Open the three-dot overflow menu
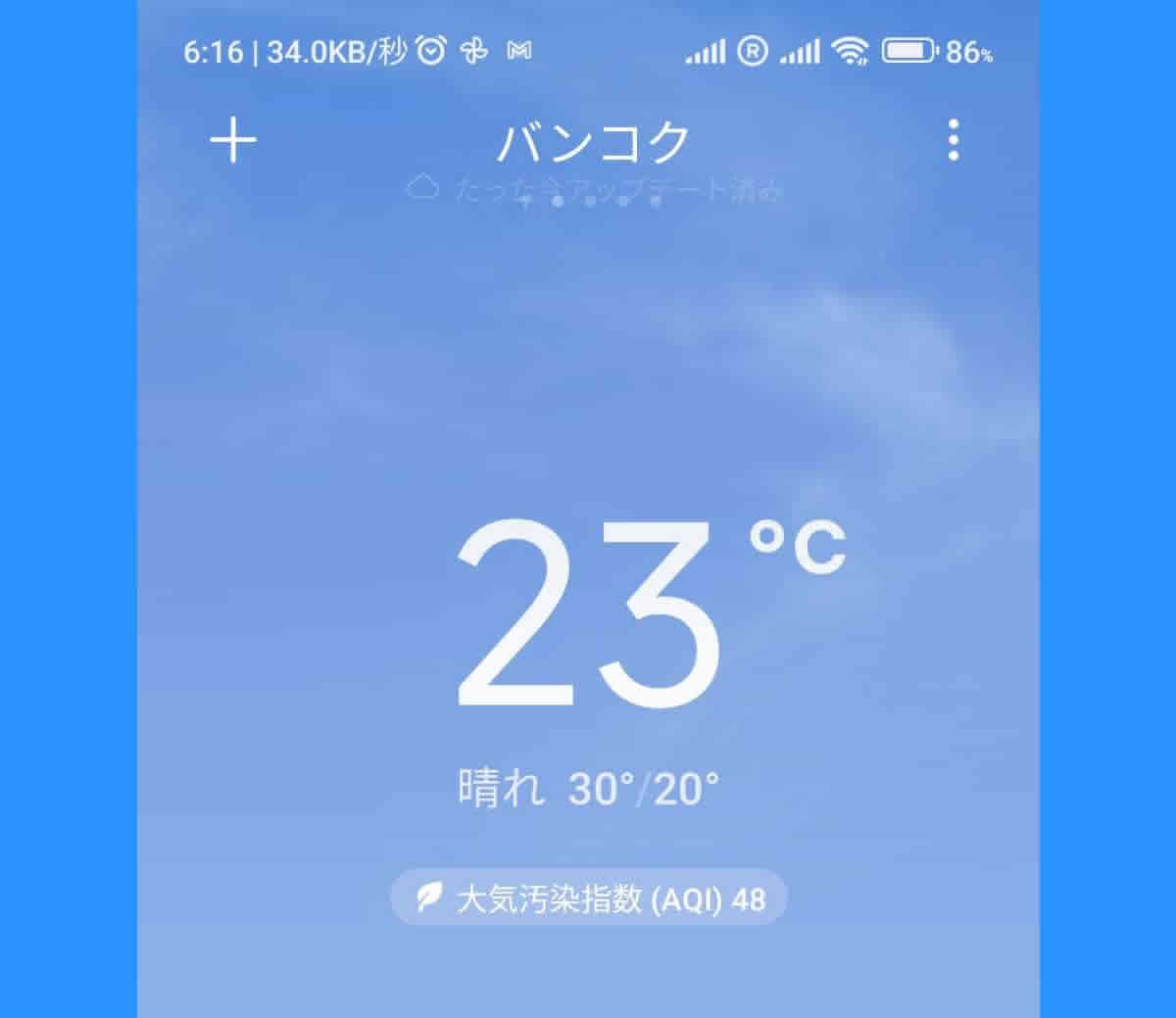Image resolution: width=1176 pixels, height=1018 pixels. click(953, 141)
